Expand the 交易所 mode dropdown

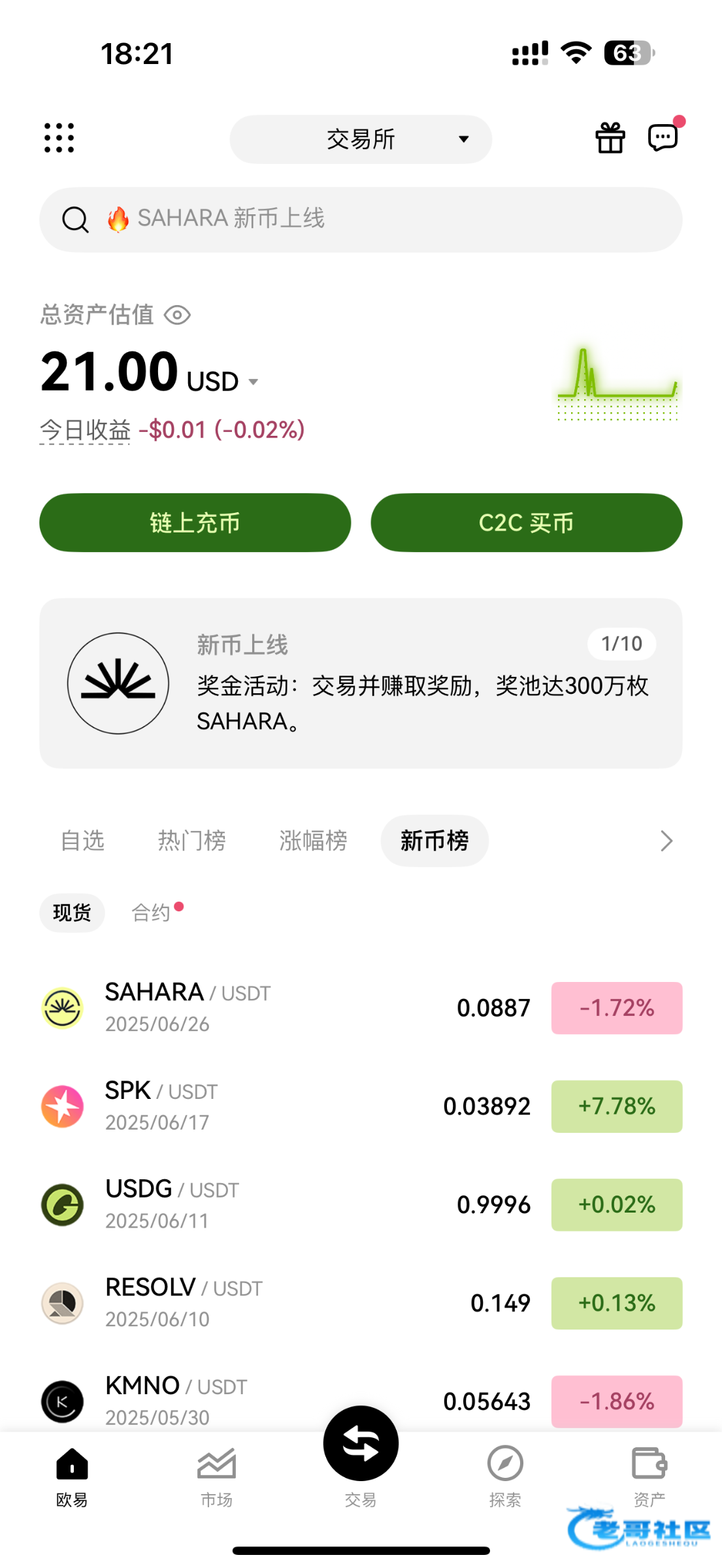click(x=361, y=139)
